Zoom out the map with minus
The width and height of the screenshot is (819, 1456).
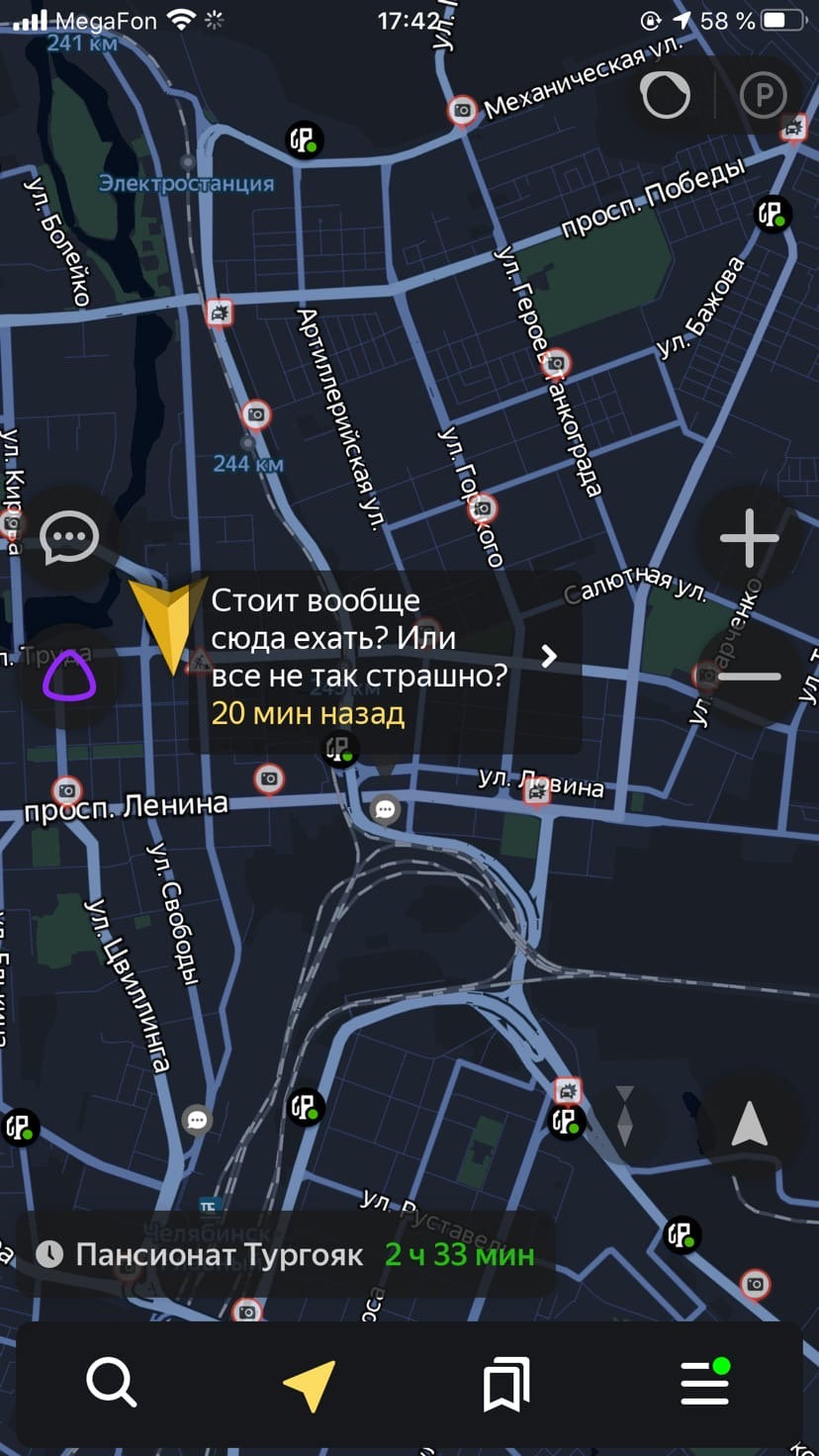(749, 678)
